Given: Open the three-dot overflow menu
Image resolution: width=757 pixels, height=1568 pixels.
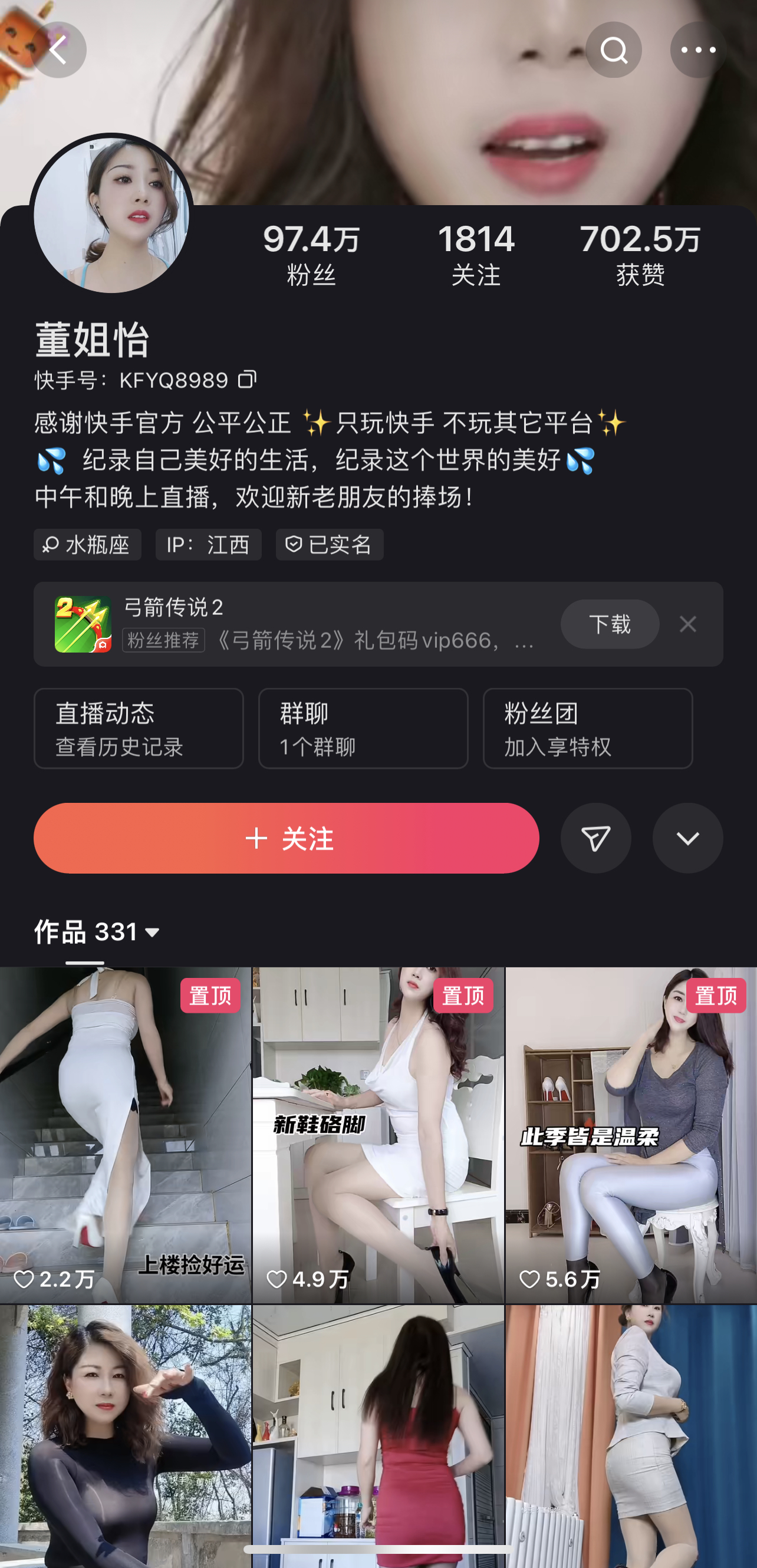Looking at the screenshot, I should 697,50.
